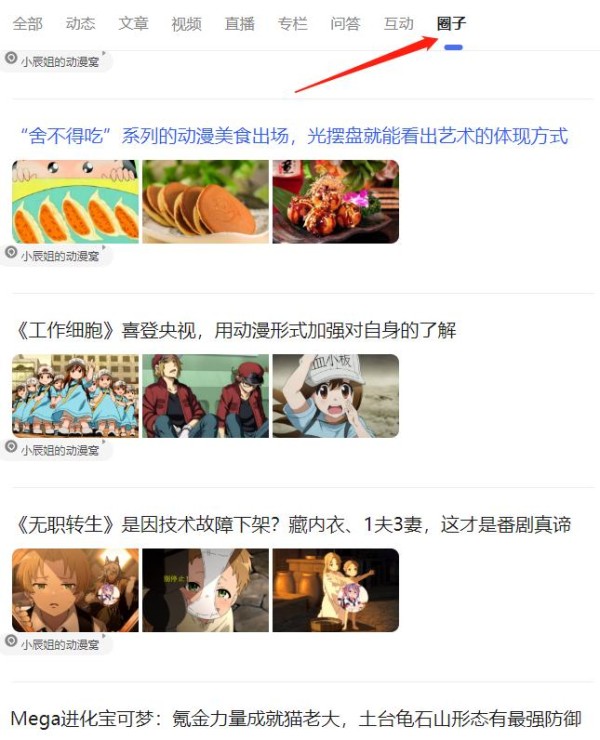Image resolution: width=600 pixels, height=740 pixels.
Task: View the dumpling picture in the 美食 article
Action: tap(75, 202)
